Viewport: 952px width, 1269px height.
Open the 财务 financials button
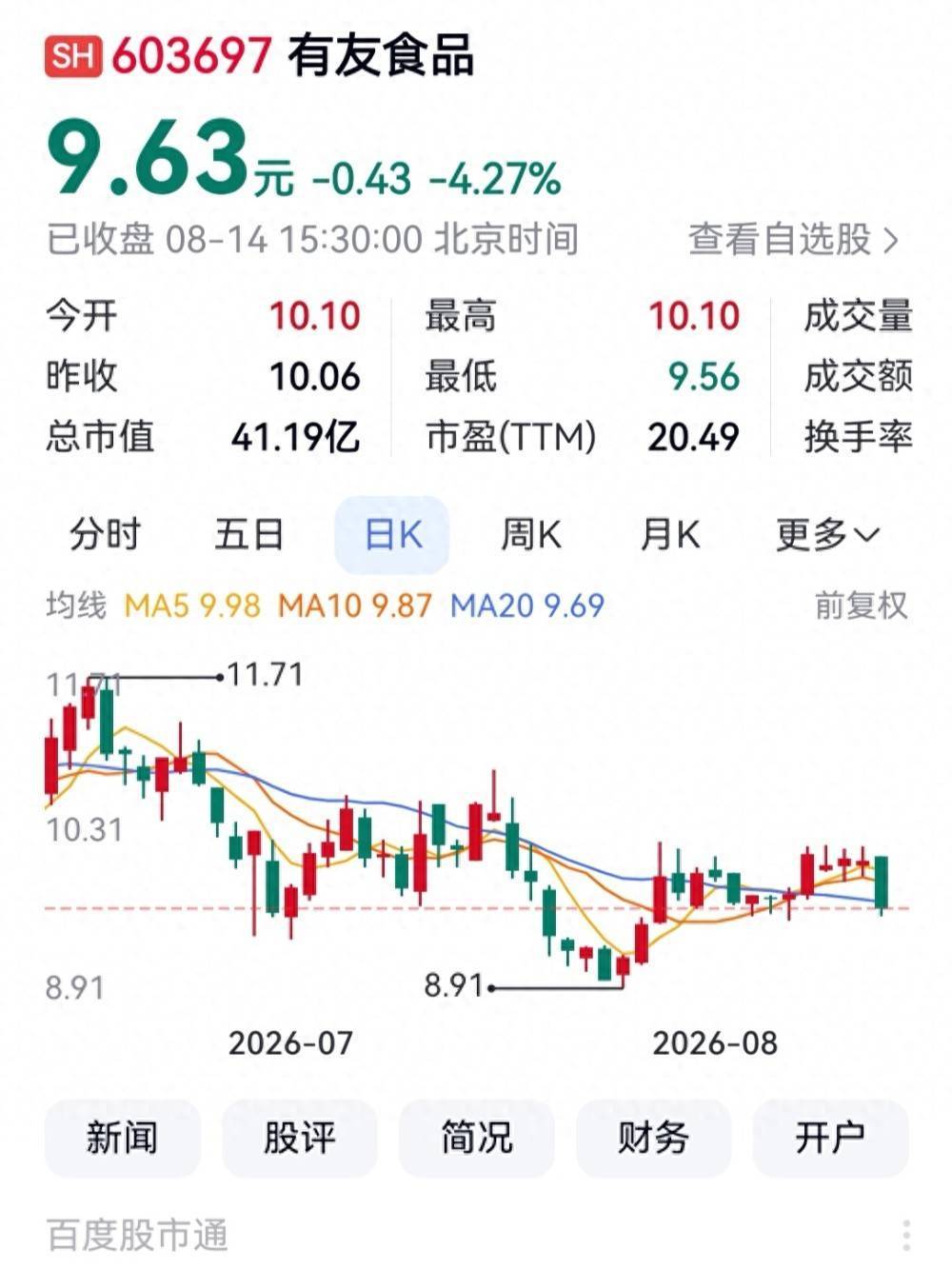(653, 1138)
